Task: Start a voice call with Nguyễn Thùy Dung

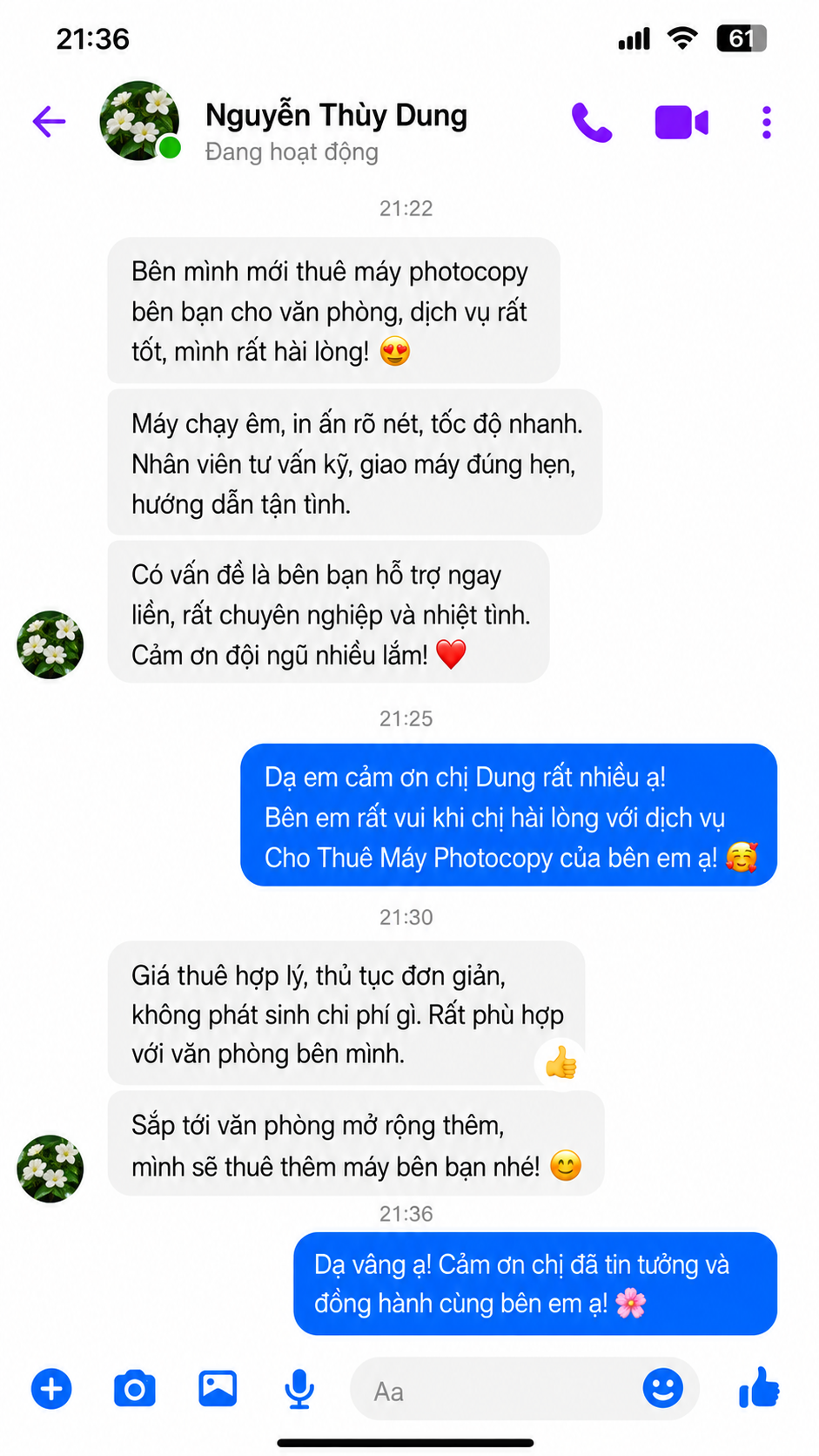Action: click(x=592, y=123)
